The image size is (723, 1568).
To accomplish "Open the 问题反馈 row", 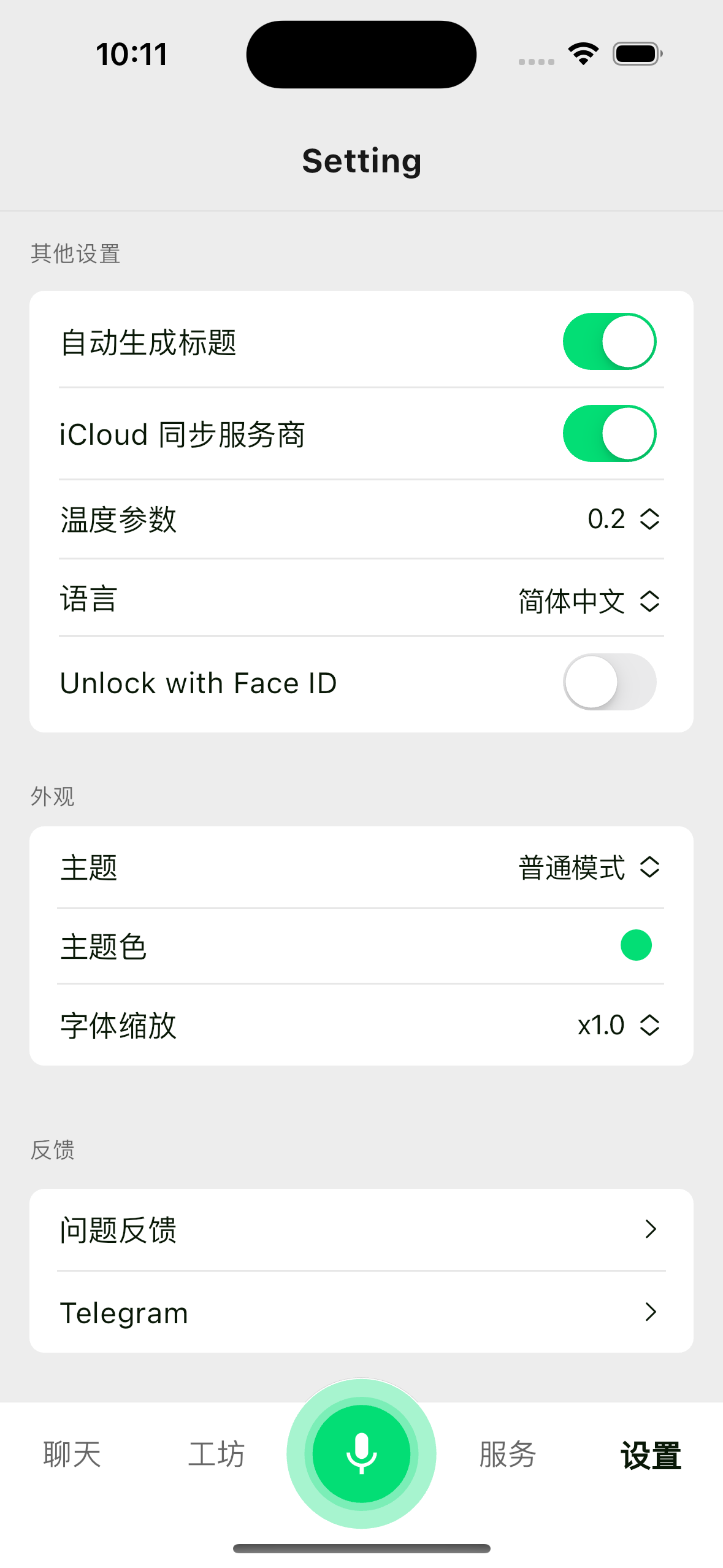I will [361, 1230].
